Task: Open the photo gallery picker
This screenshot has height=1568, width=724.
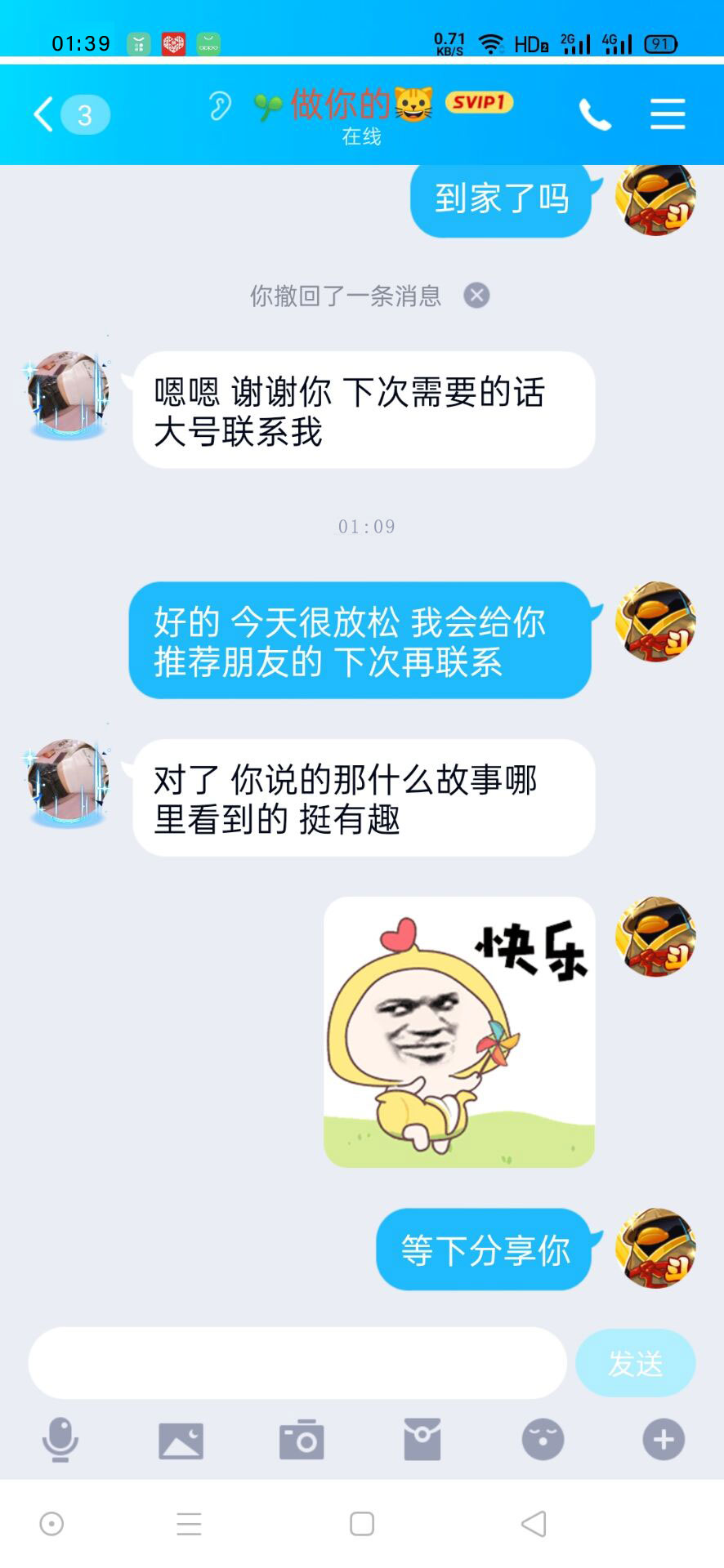Action: pos(181,1441)
